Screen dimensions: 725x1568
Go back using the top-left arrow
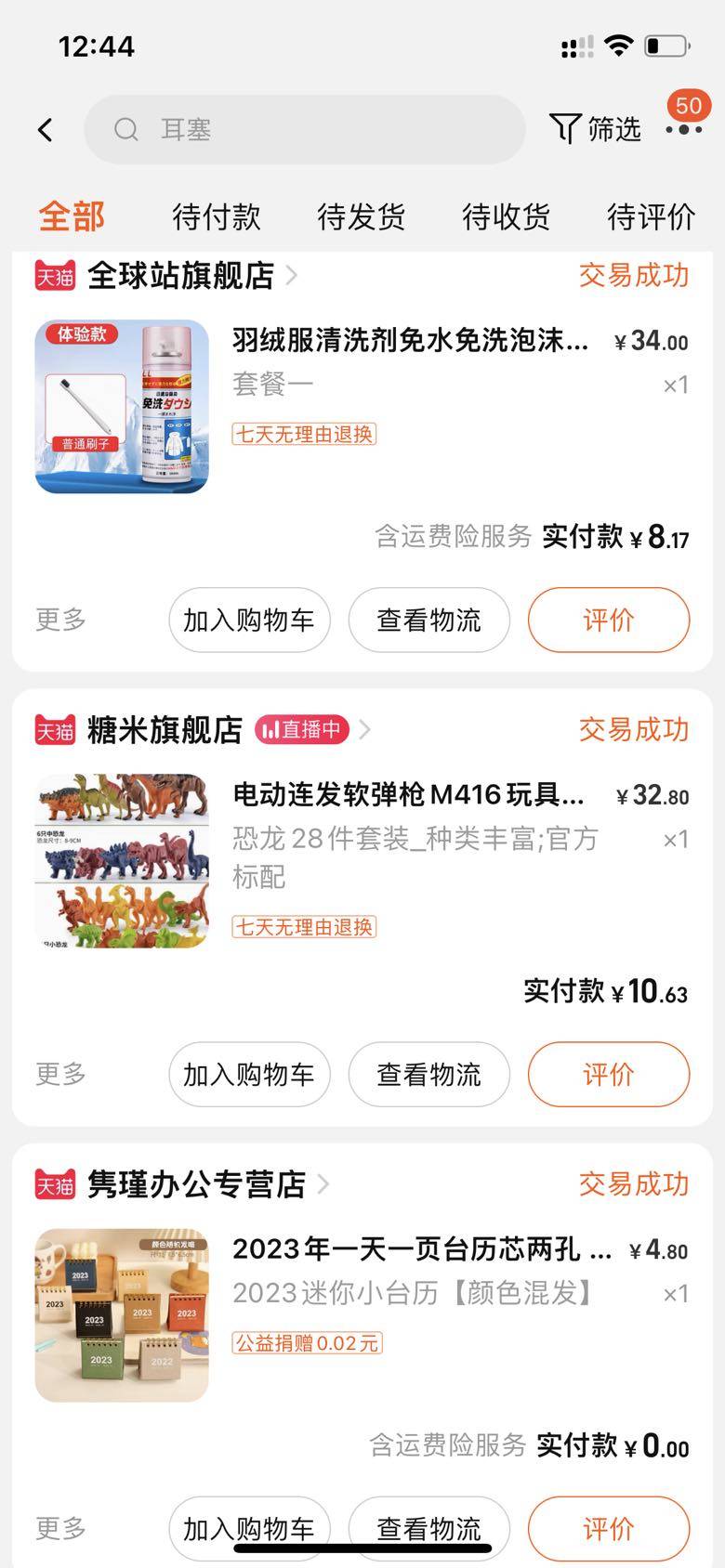point(45,130)
